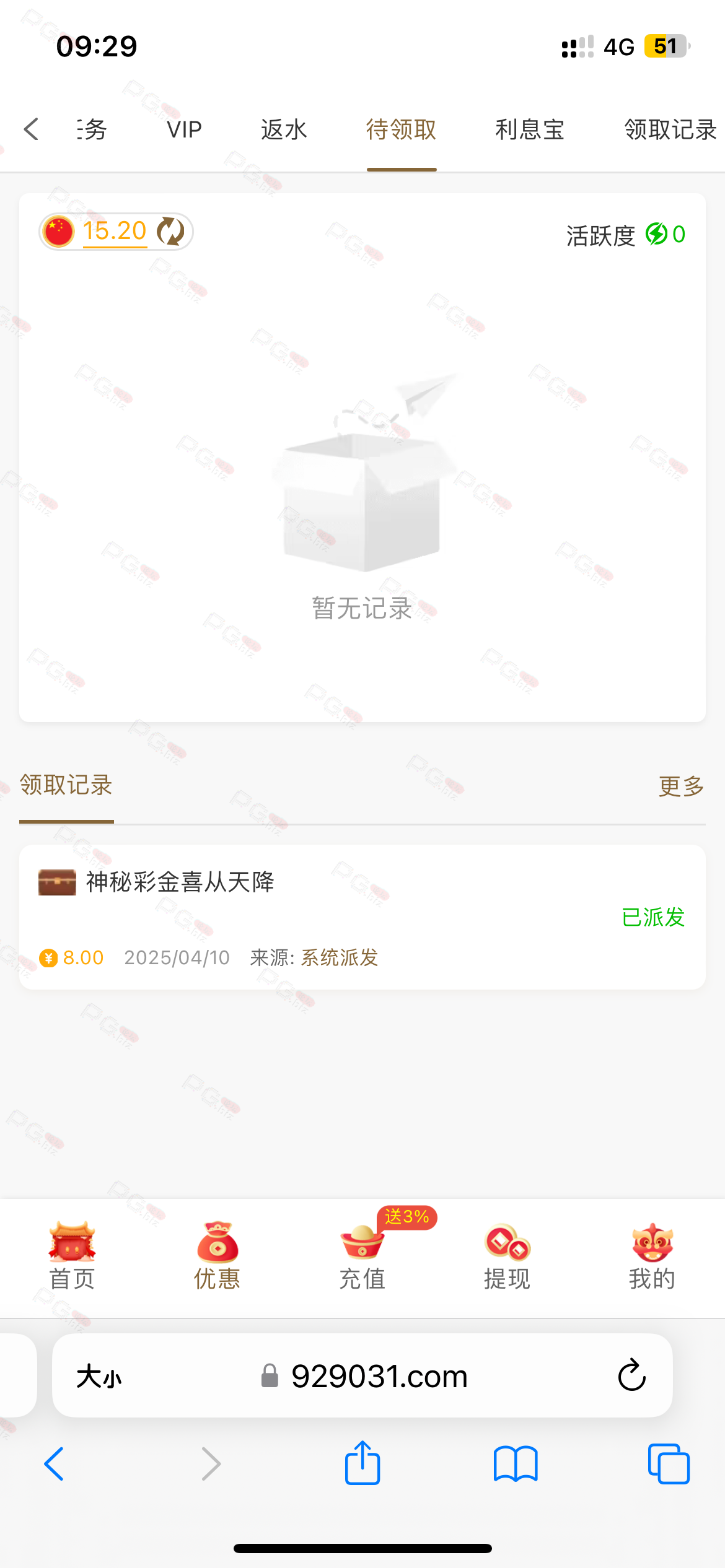Image resolution: width=725 pixels, height=1568 pixels.
Task: Open 充值 to deposit funds
Action: pos(362,1256)
